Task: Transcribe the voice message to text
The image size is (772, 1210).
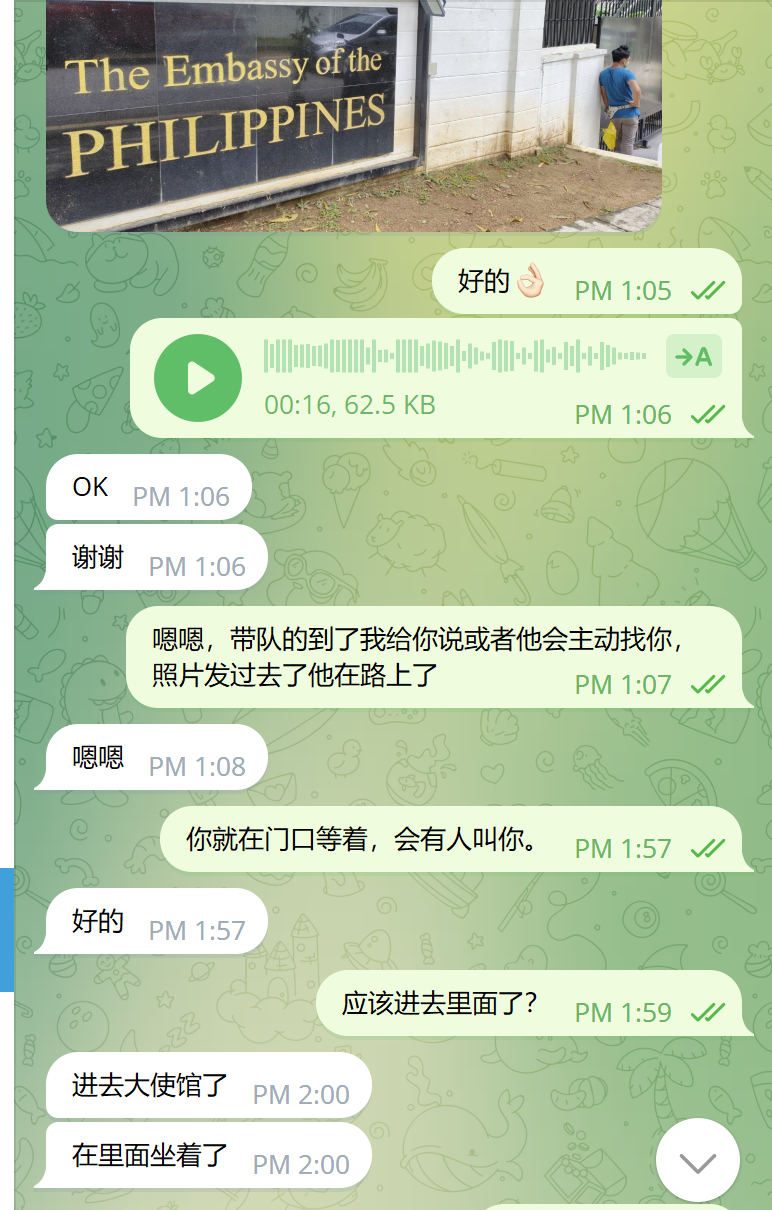Action: 694,357
